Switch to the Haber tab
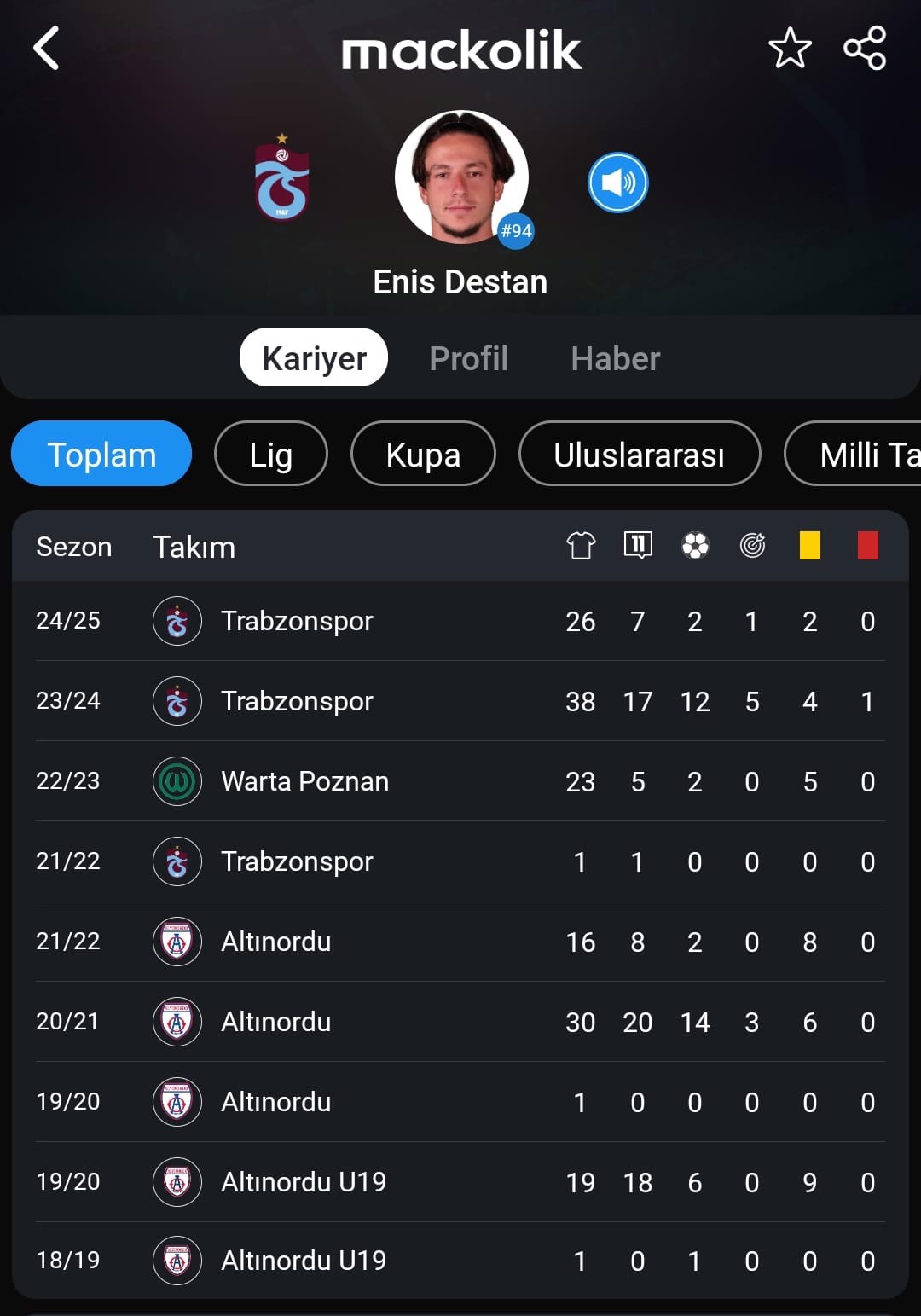 tap(615, 358)
